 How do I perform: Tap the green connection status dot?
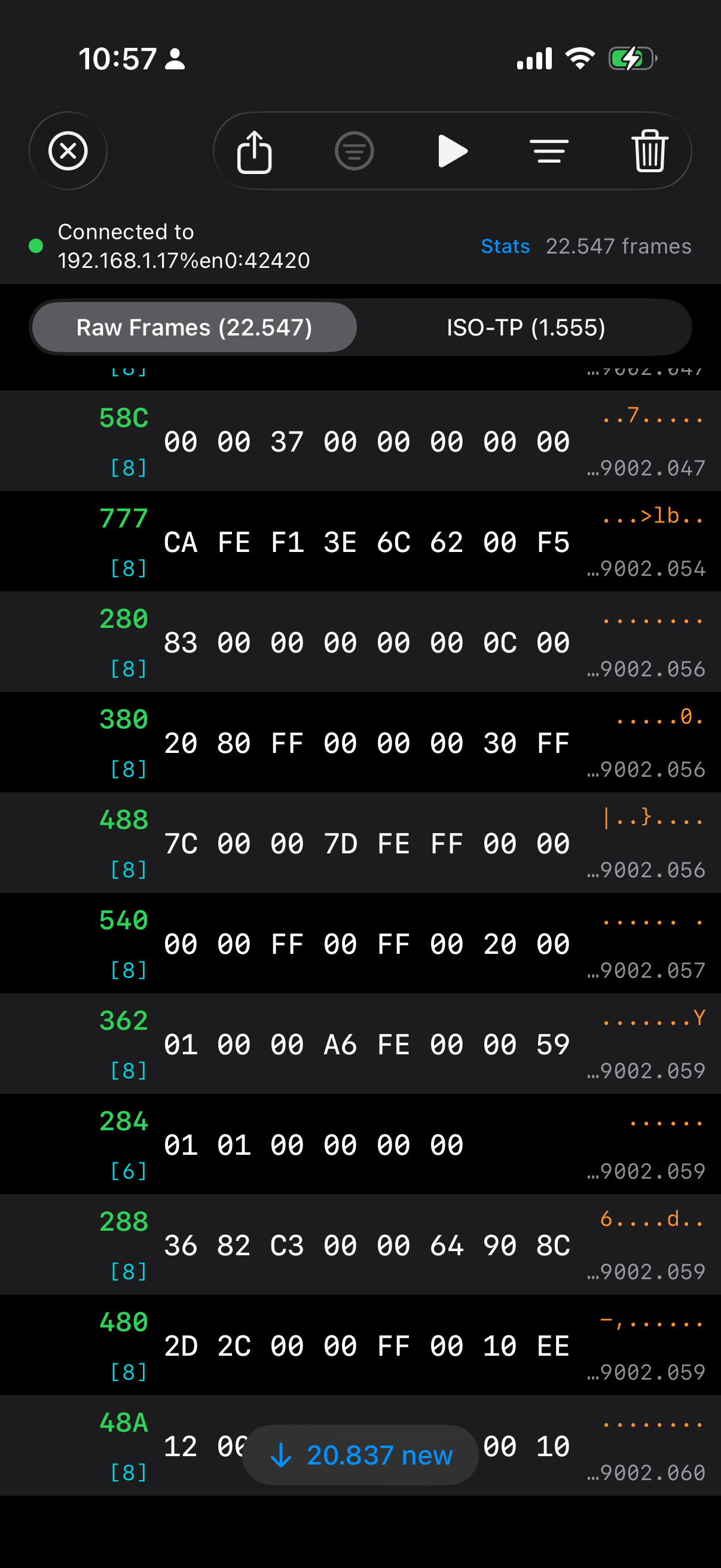point(36,246)
